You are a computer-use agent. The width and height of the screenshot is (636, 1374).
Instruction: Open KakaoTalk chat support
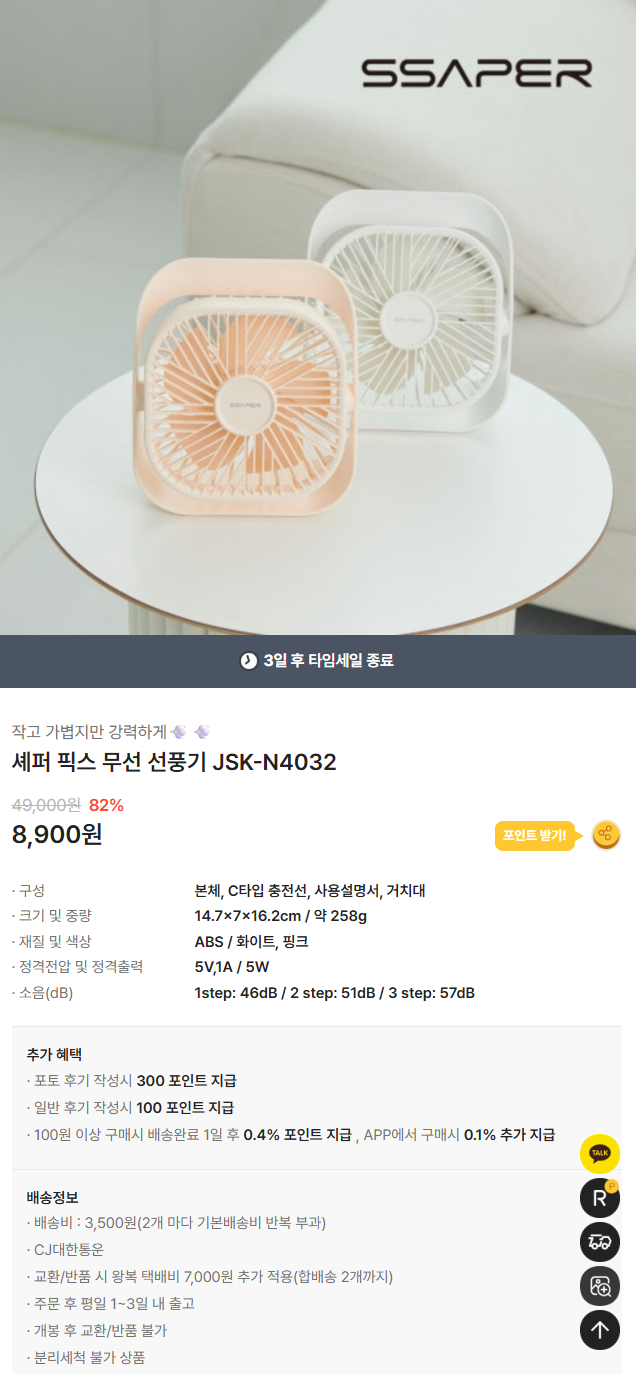pyautogui.click(x=600, y=1153)
